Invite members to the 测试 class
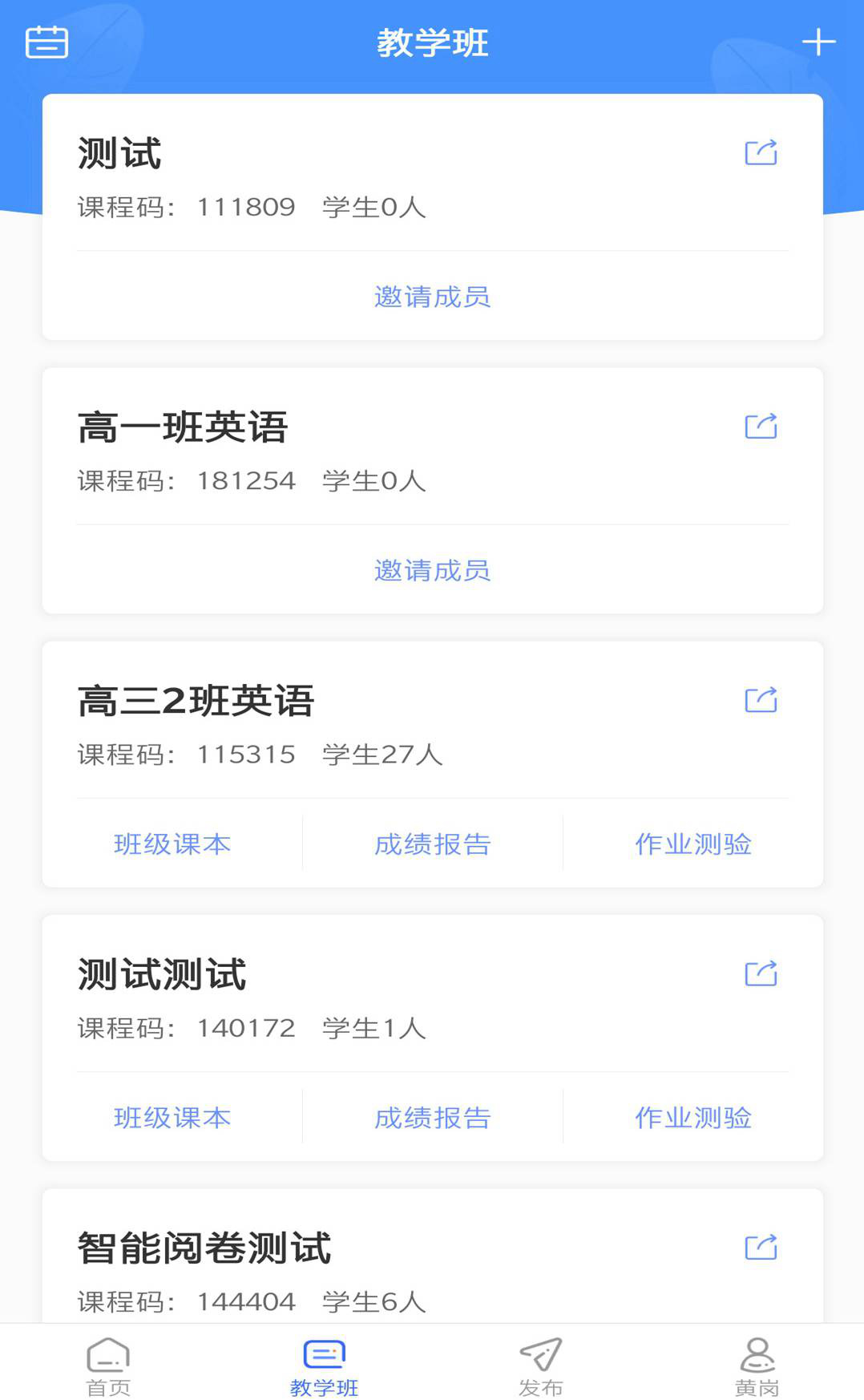This screenshot has height=1400, width=864. pos(432,297)
